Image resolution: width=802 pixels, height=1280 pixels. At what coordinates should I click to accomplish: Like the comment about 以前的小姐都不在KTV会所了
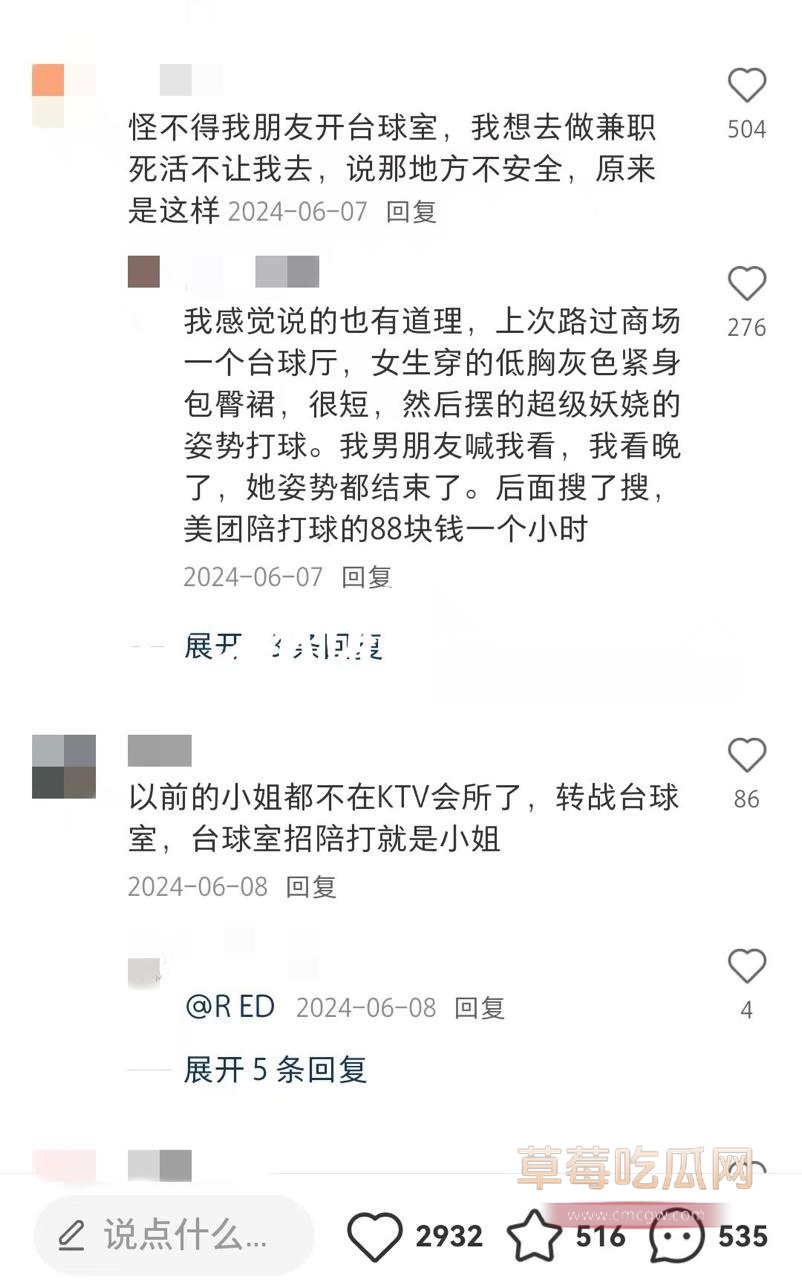[746, 756]
